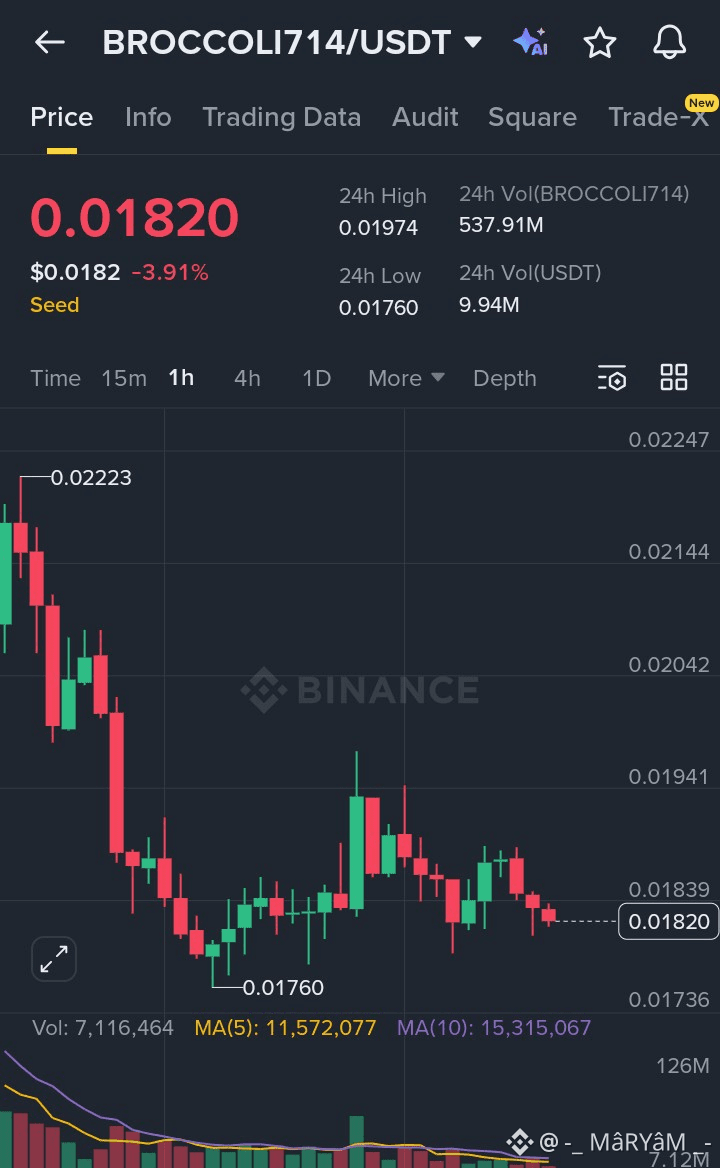720x1168 pixels.
Task: Select the Time chart interval
Action: [x=55, y=378]
